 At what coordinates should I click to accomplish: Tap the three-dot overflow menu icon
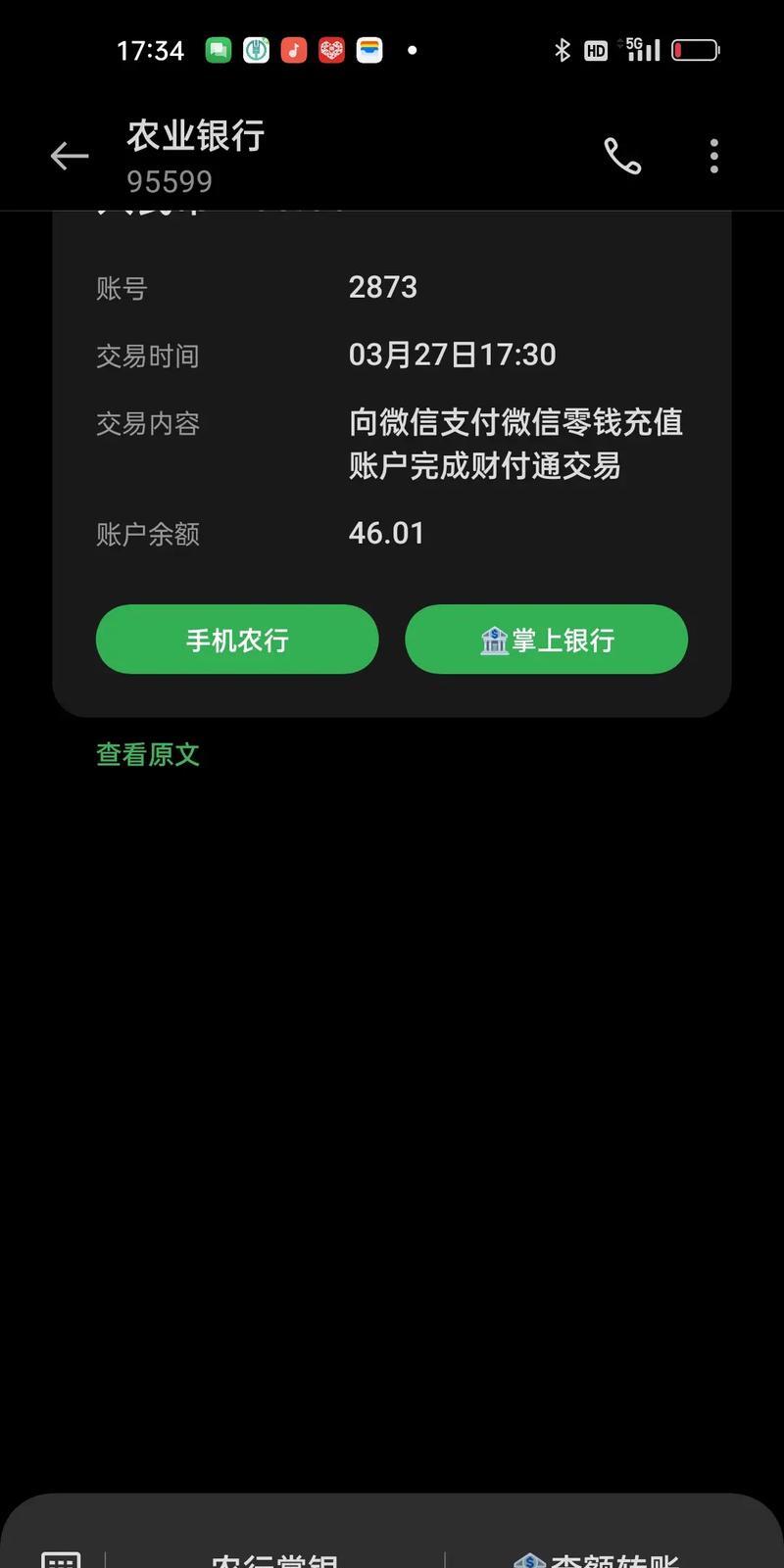tap(713, 156)
